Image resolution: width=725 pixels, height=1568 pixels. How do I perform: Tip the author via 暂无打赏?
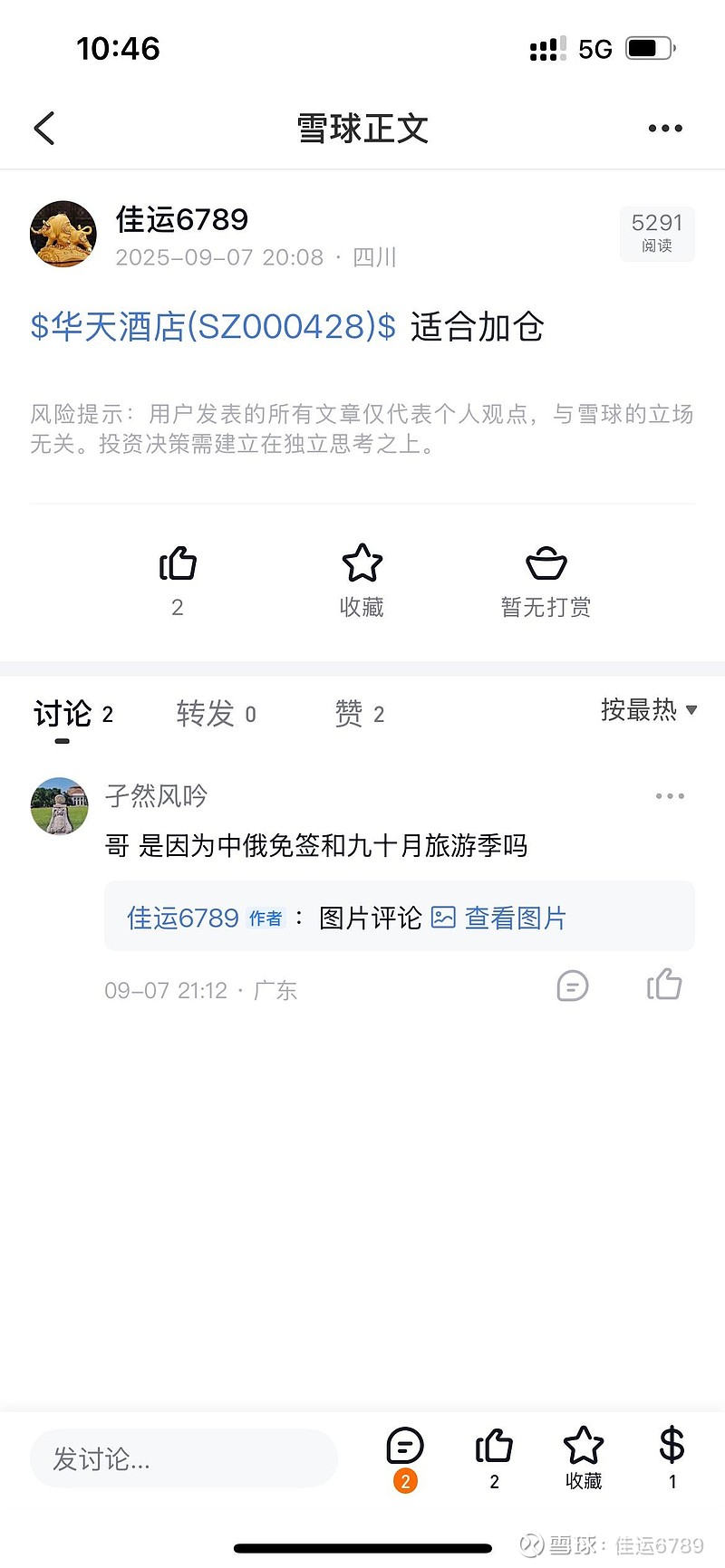546,564
